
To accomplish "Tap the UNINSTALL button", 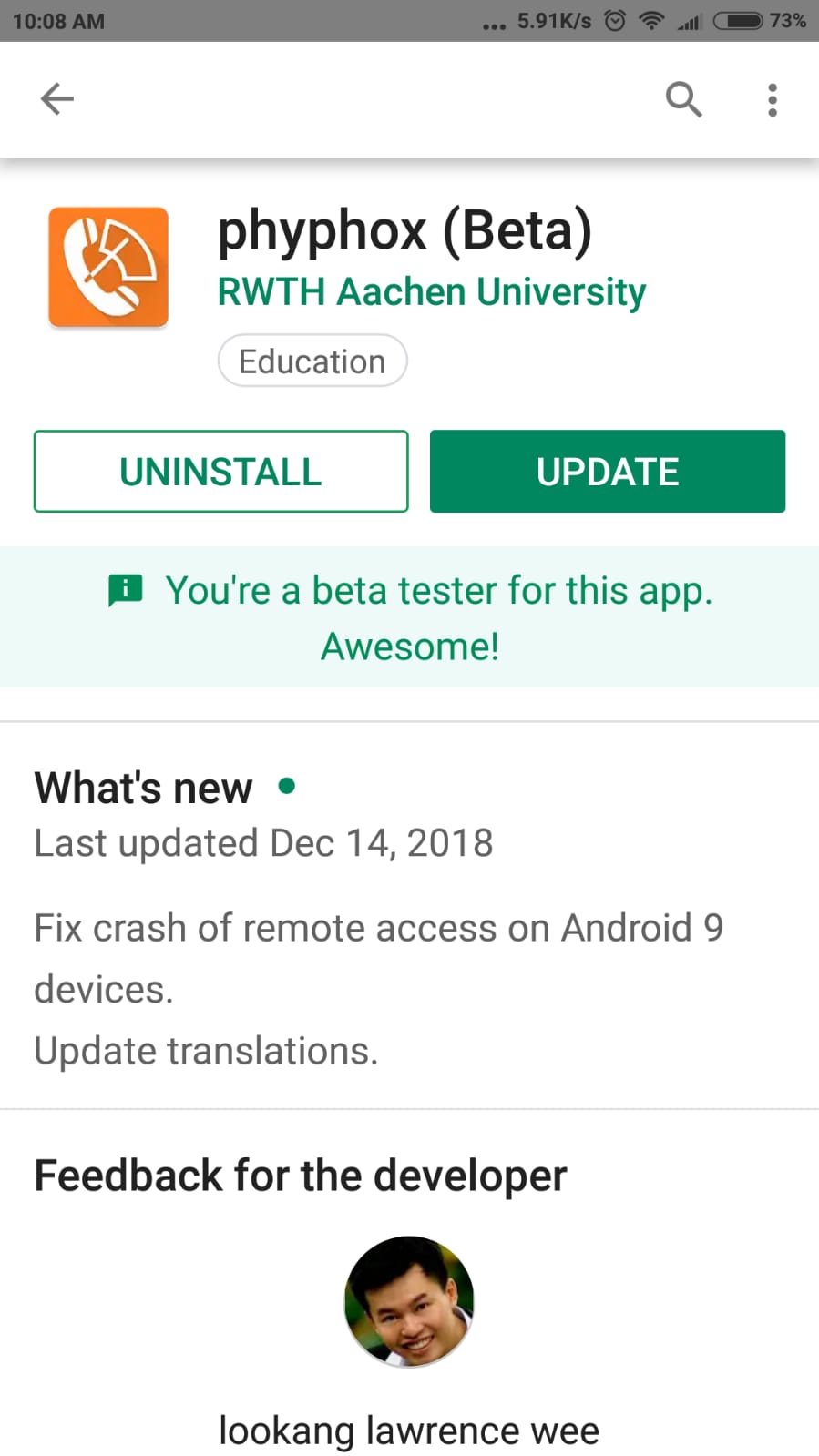I will pos(220,471).
